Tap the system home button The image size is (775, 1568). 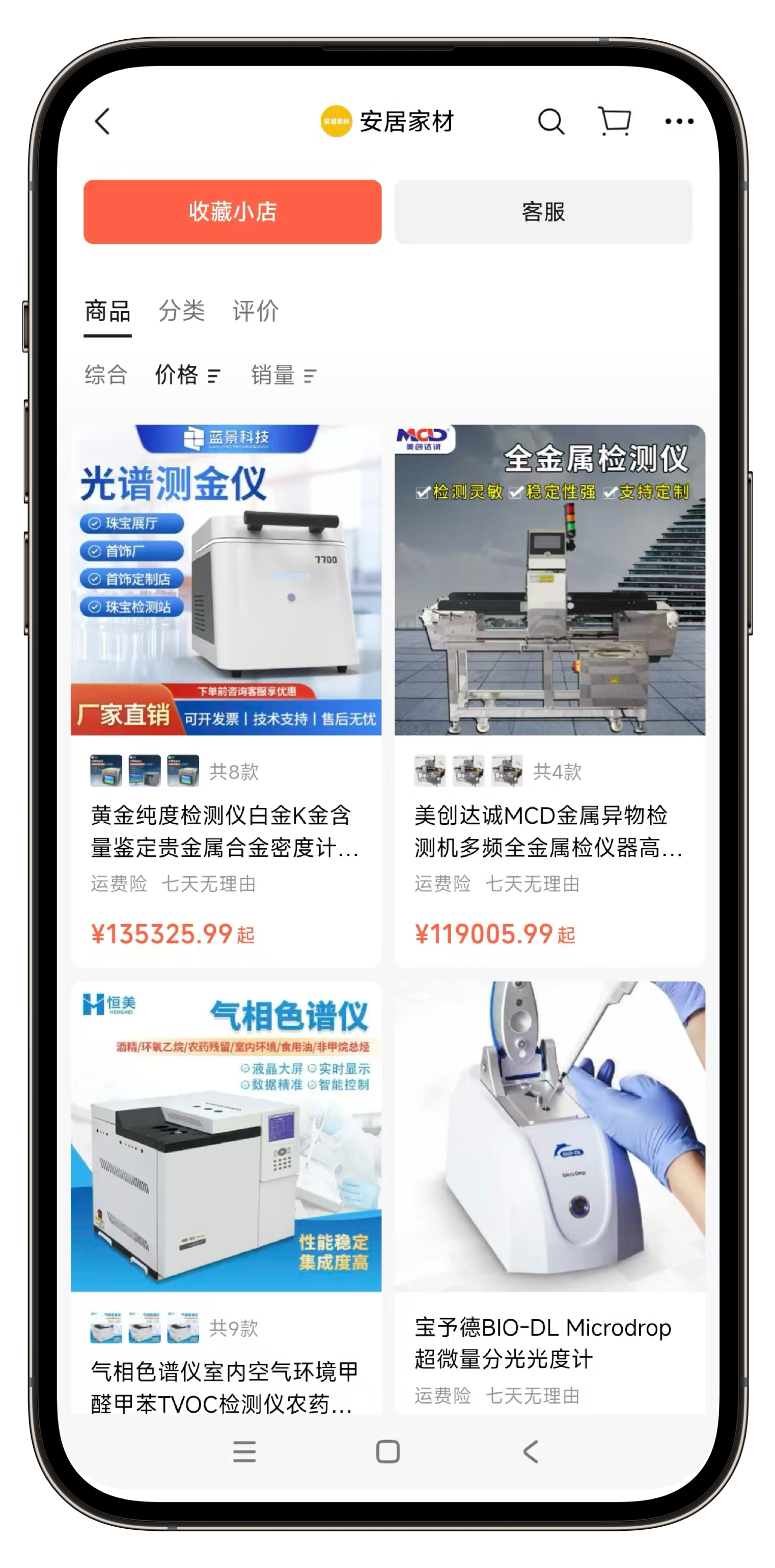[x=388, y=1452]
